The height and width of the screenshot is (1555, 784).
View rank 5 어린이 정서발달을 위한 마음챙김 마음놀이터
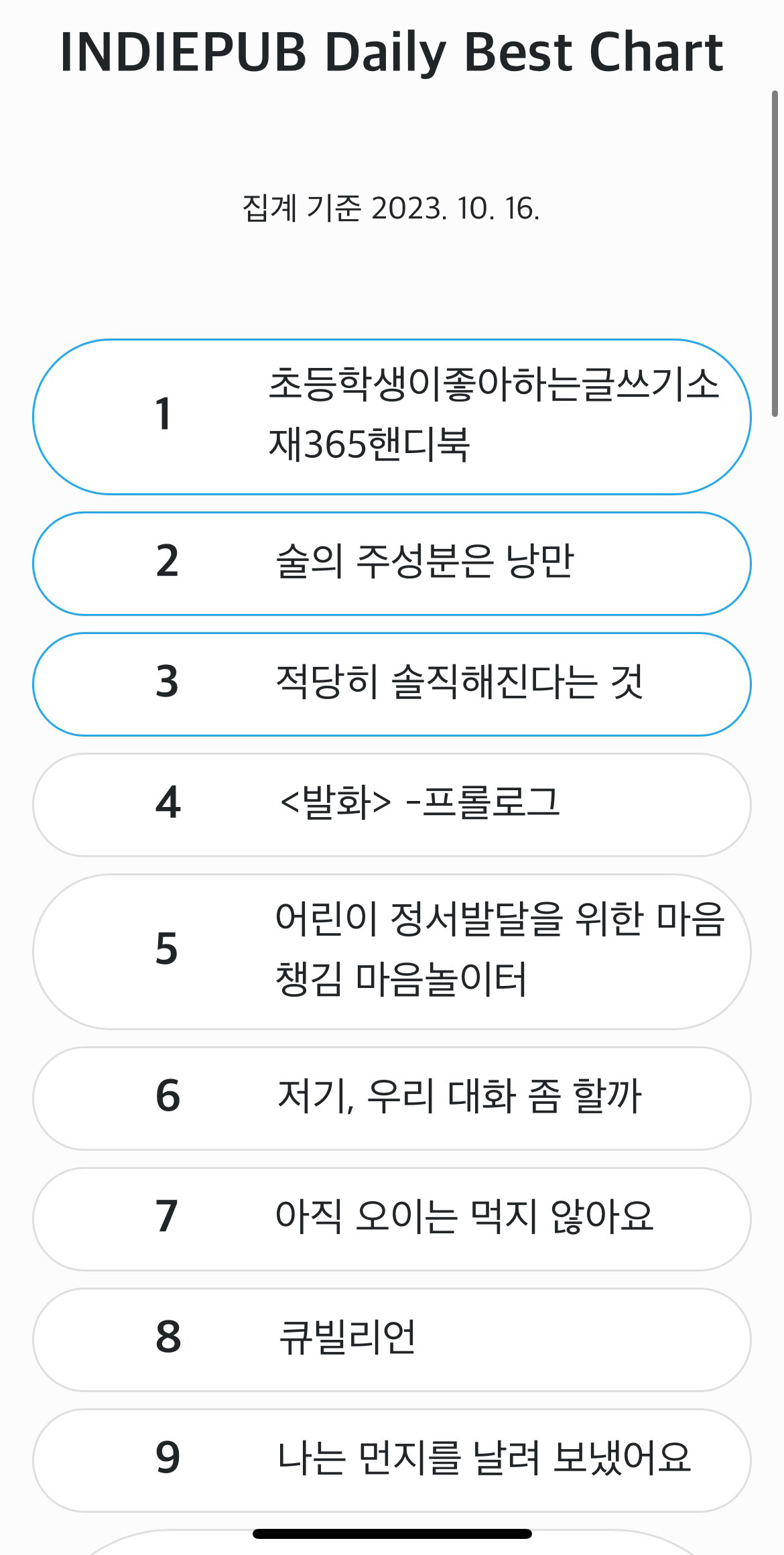[392, 950]
